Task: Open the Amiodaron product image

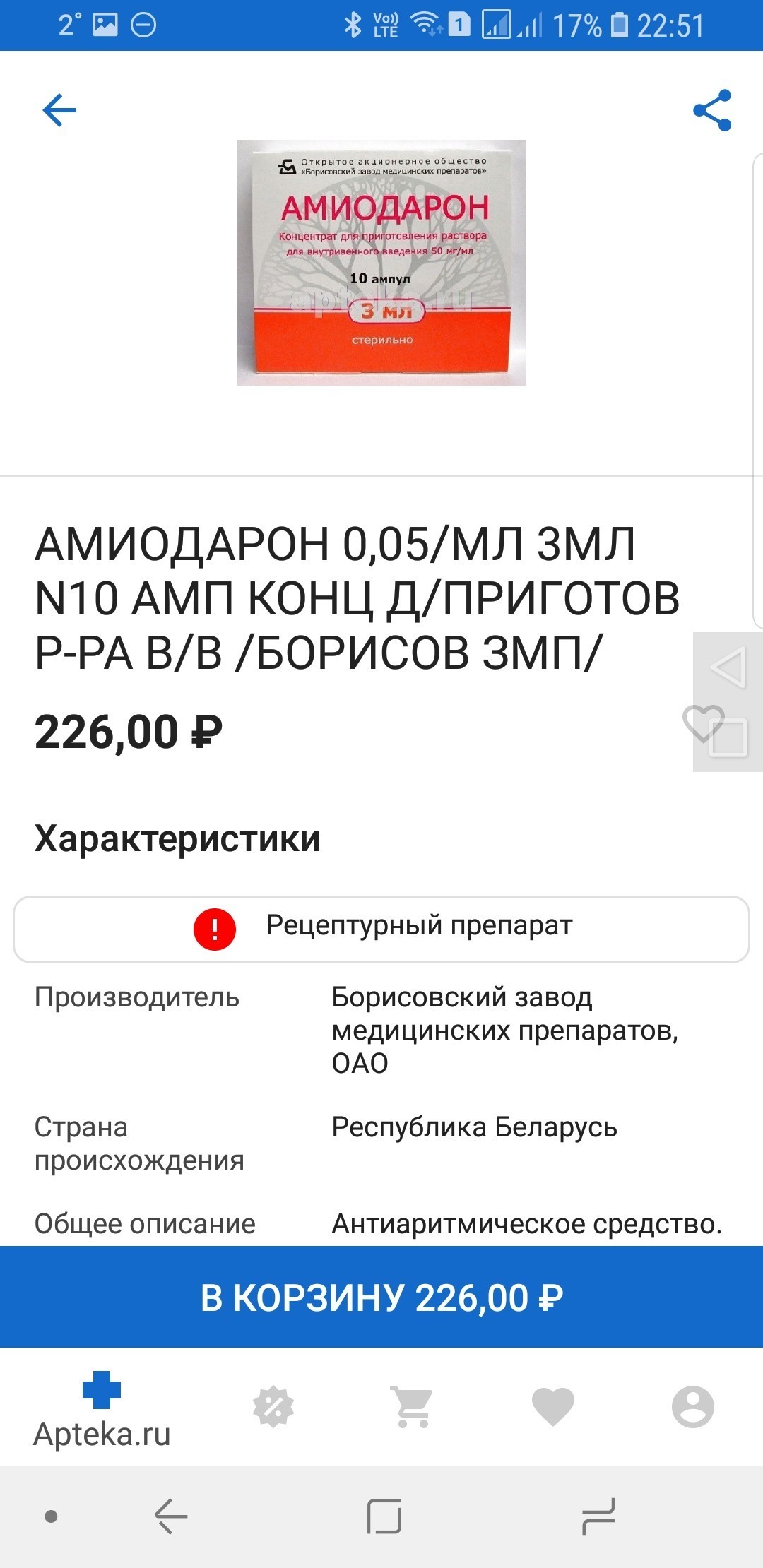Action: pyautogui.click(x=381, y=263)
